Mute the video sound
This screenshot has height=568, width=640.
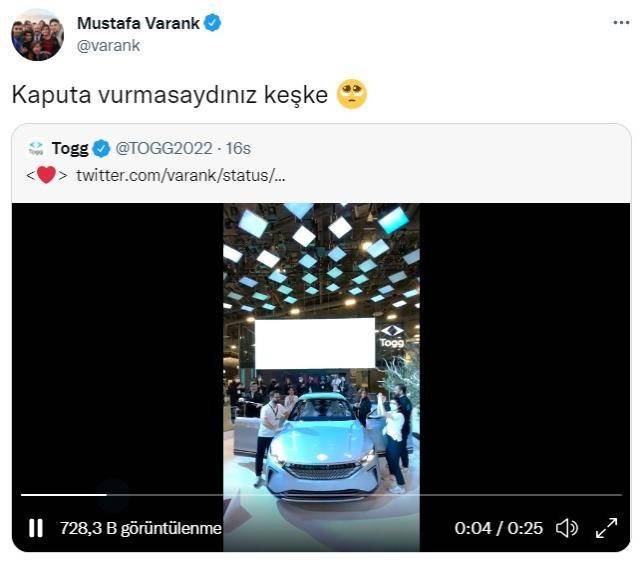pos(566,528)
